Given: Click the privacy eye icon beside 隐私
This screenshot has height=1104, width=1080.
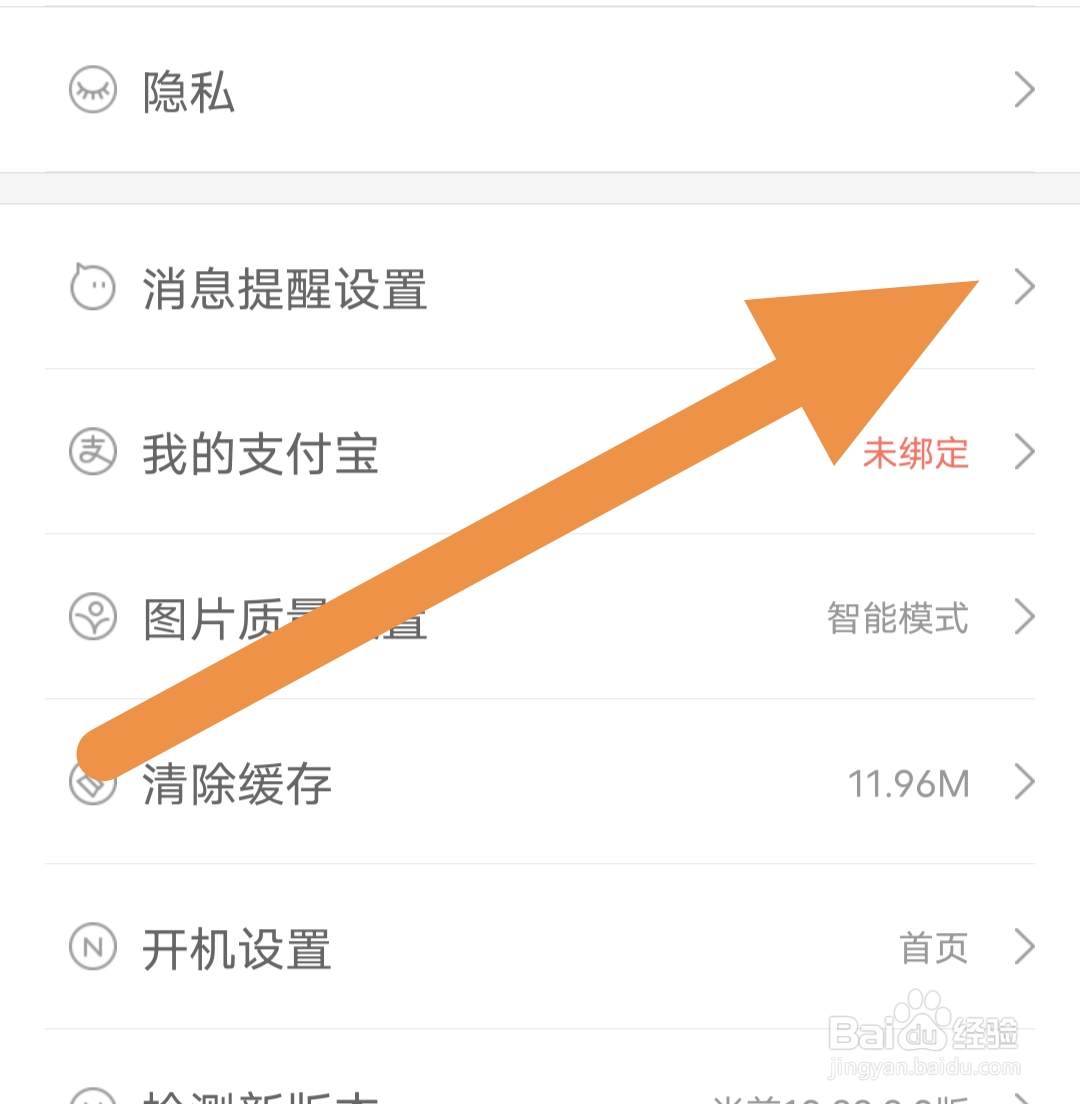Looking at the screenshot, I should coord(93,90).
